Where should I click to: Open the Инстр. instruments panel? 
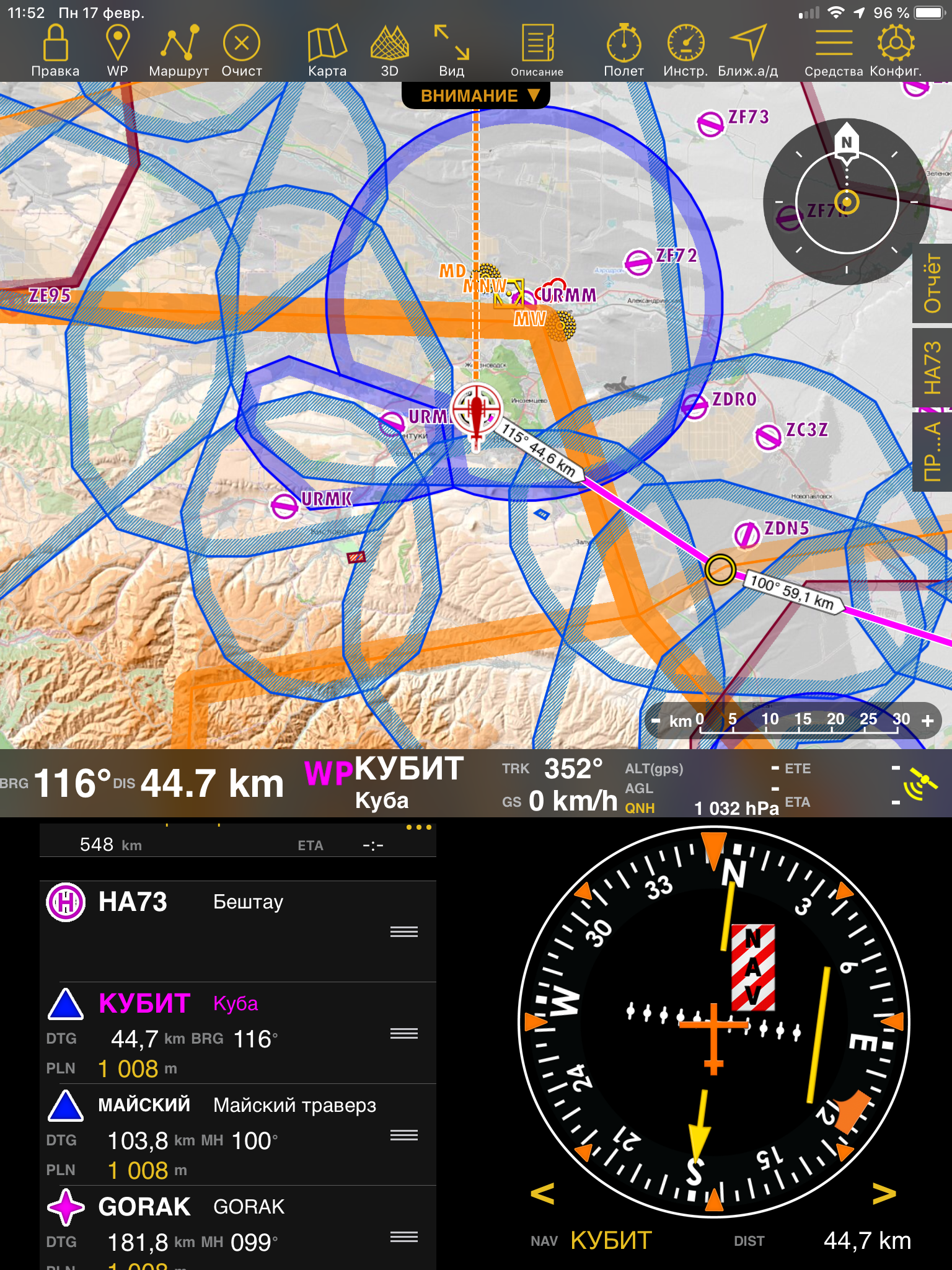click(x=685, y=50)
